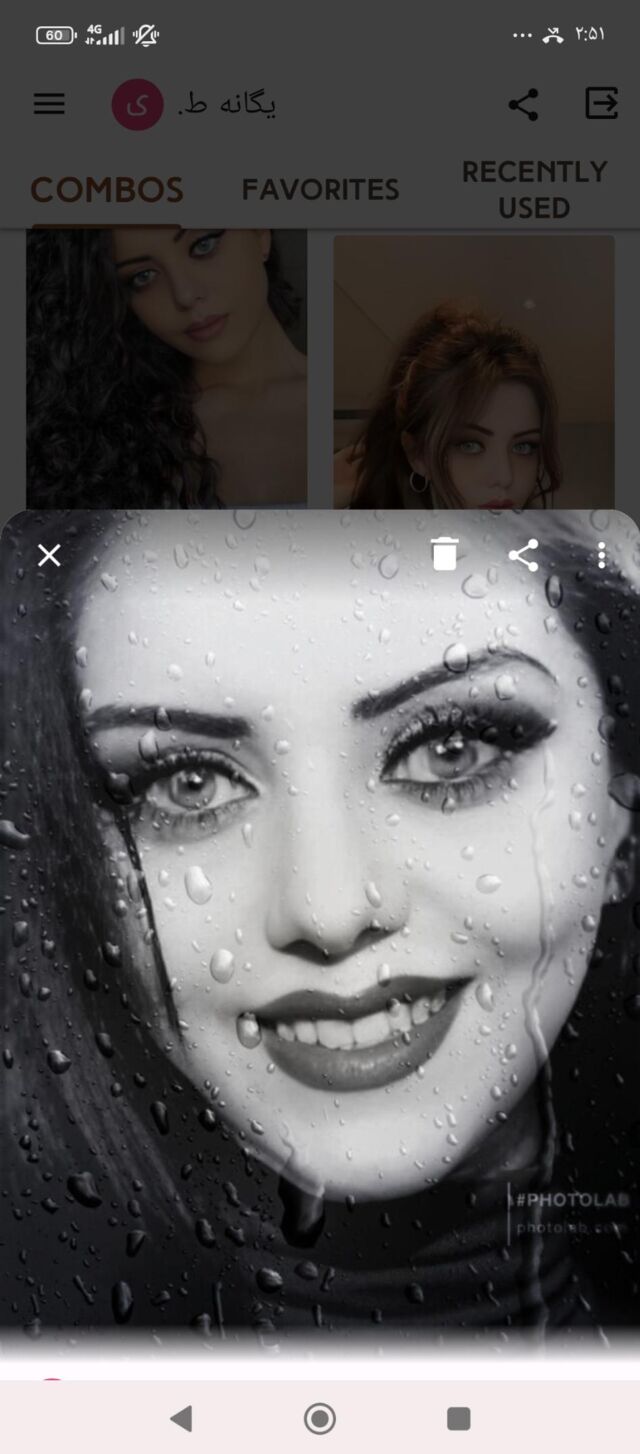
Task: Open the preview's overflow menu
Action: tap(601, 556)
